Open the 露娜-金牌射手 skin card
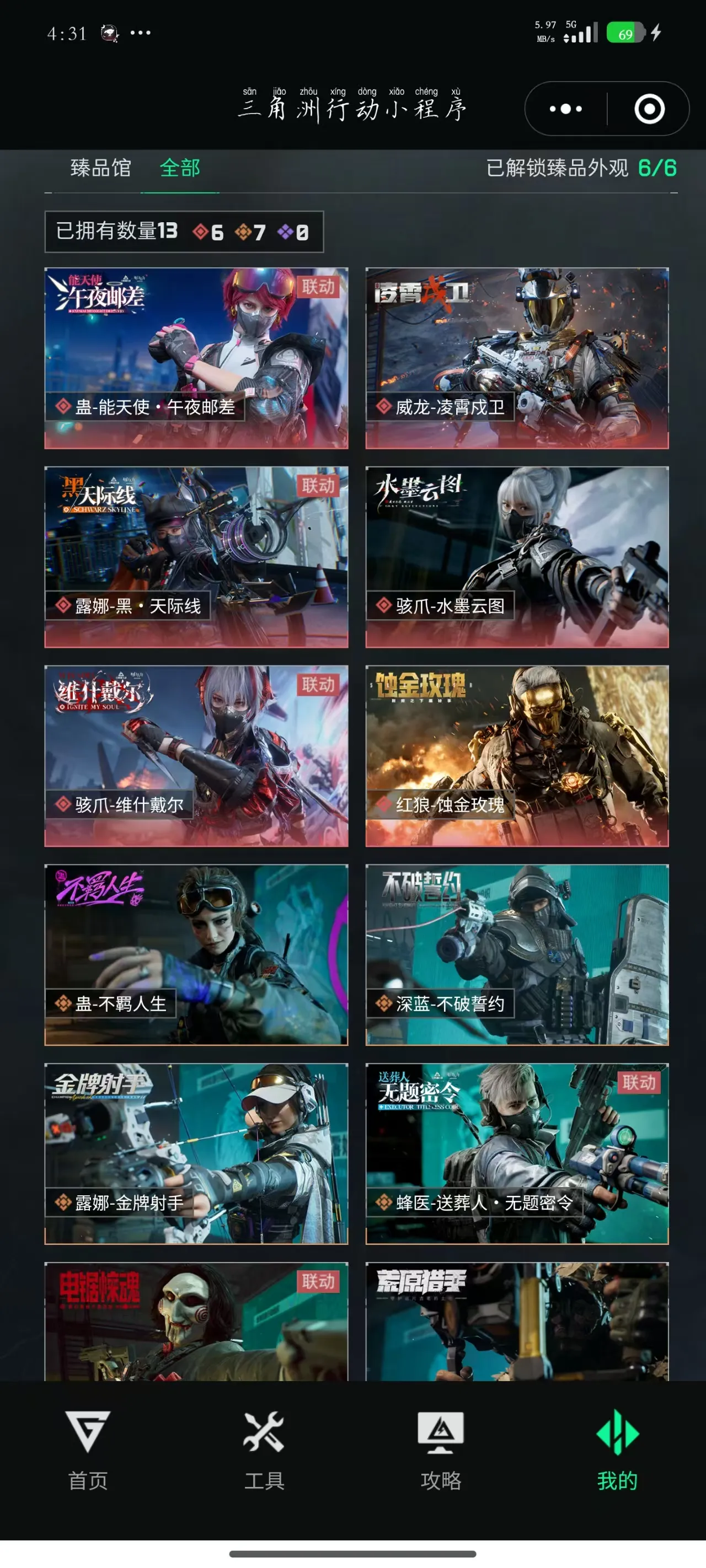Image resolution: width=706 pixels, height=1568 pixels. (x=196, y=1154)
